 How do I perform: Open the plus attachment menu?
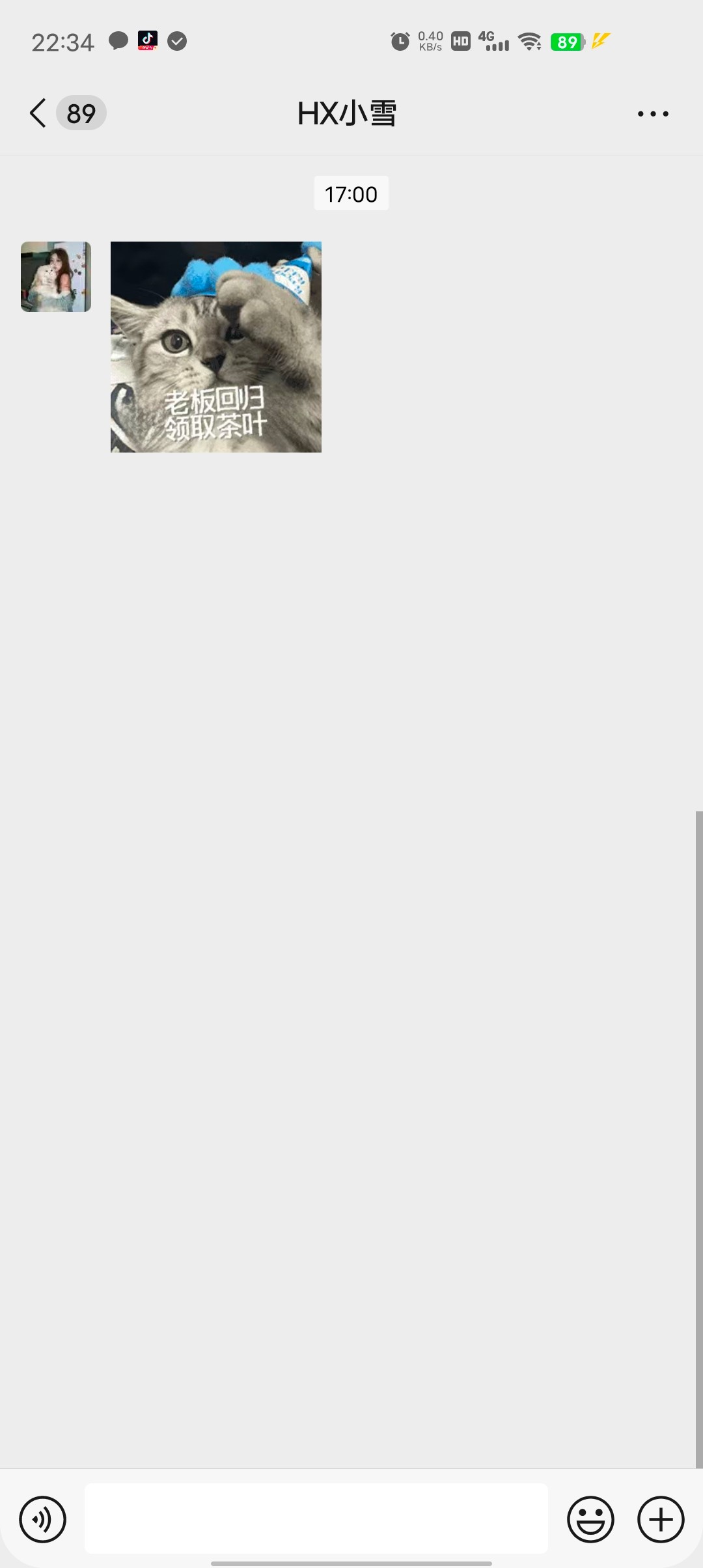click(661, 1520)
